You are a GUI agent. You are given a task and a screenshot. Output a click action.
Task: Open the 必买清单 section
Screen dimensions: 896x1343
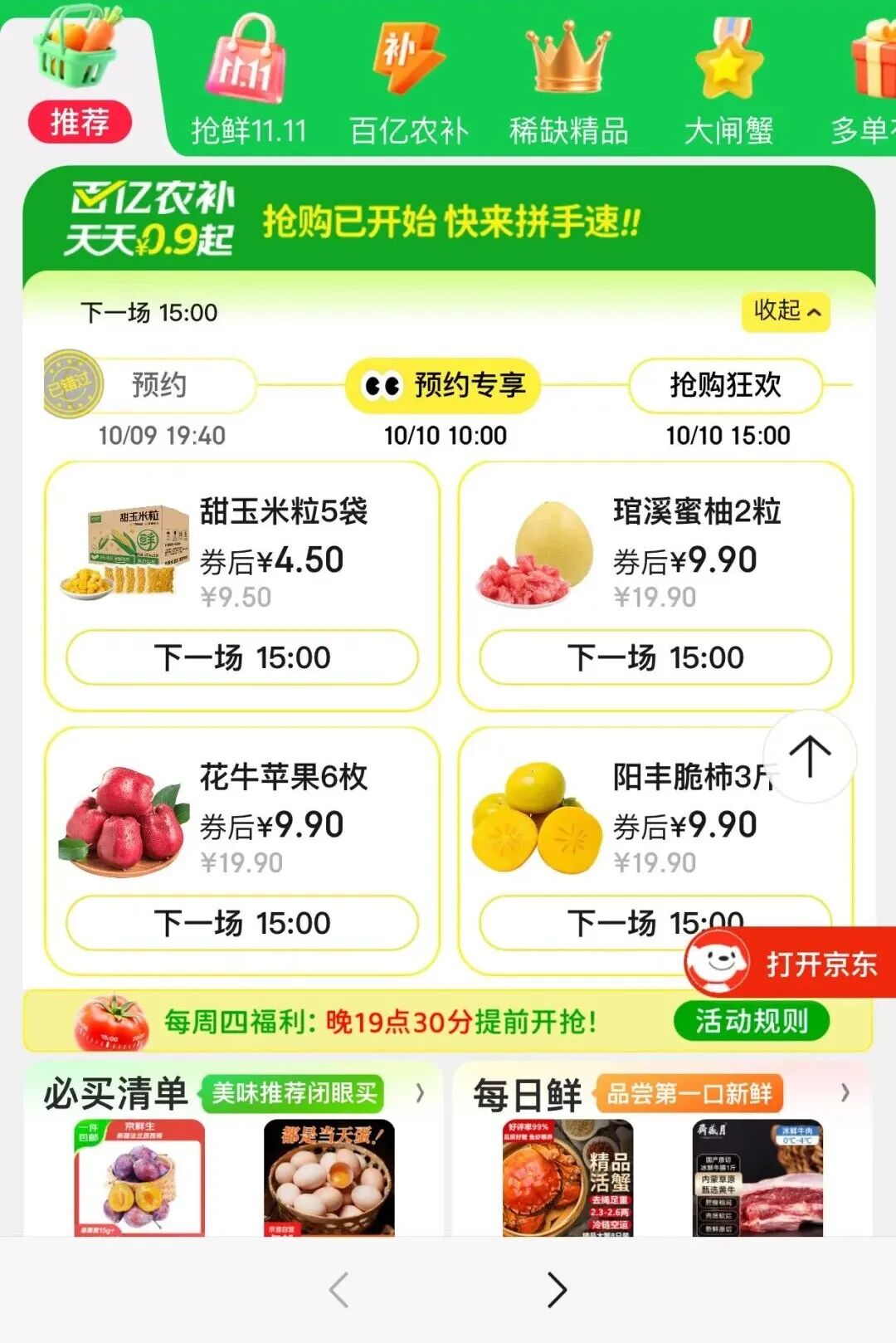116,1094
